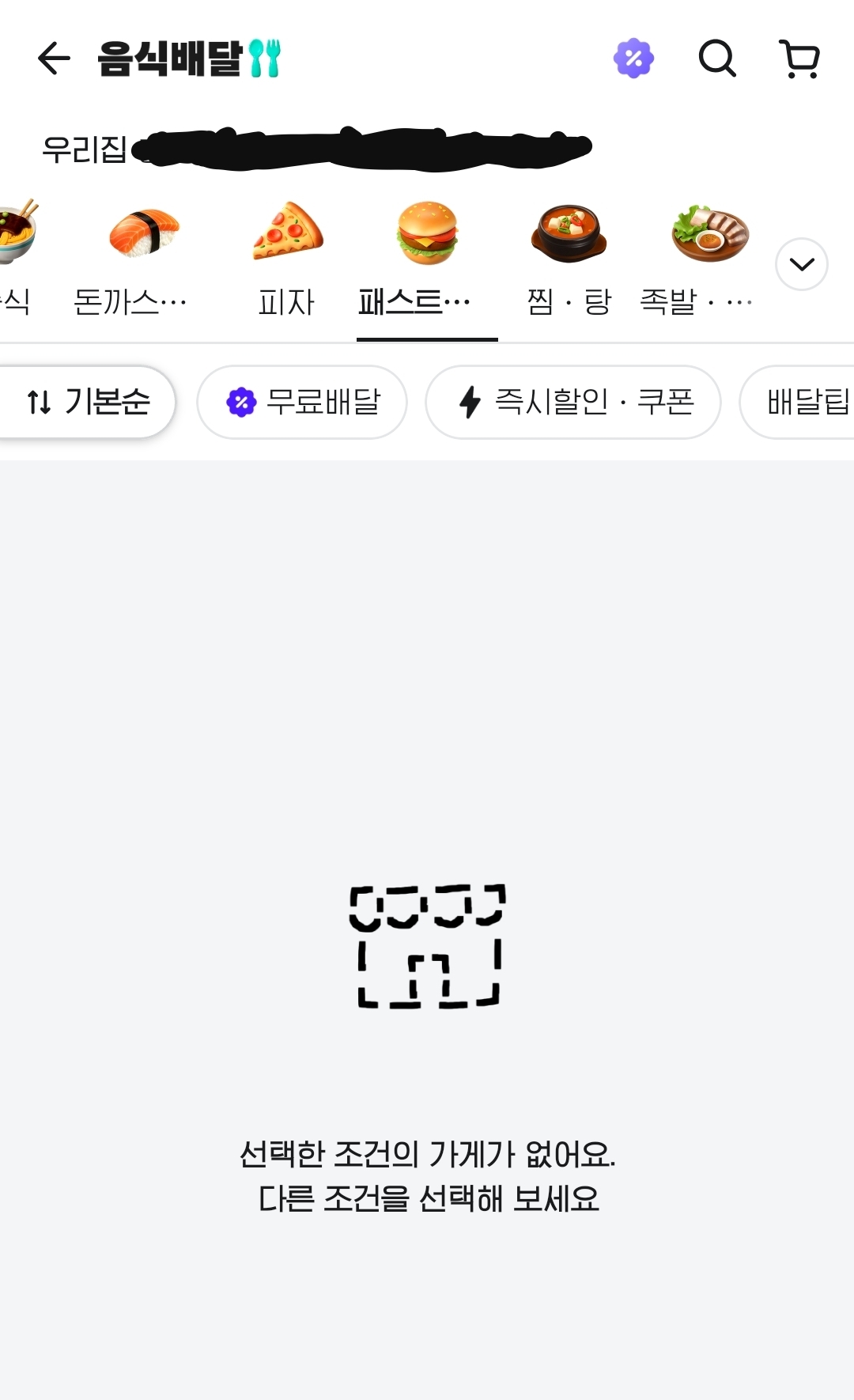This screenshot has height=1400, width=854.
Task: Open the shopping cart
Action: [800, 59]
